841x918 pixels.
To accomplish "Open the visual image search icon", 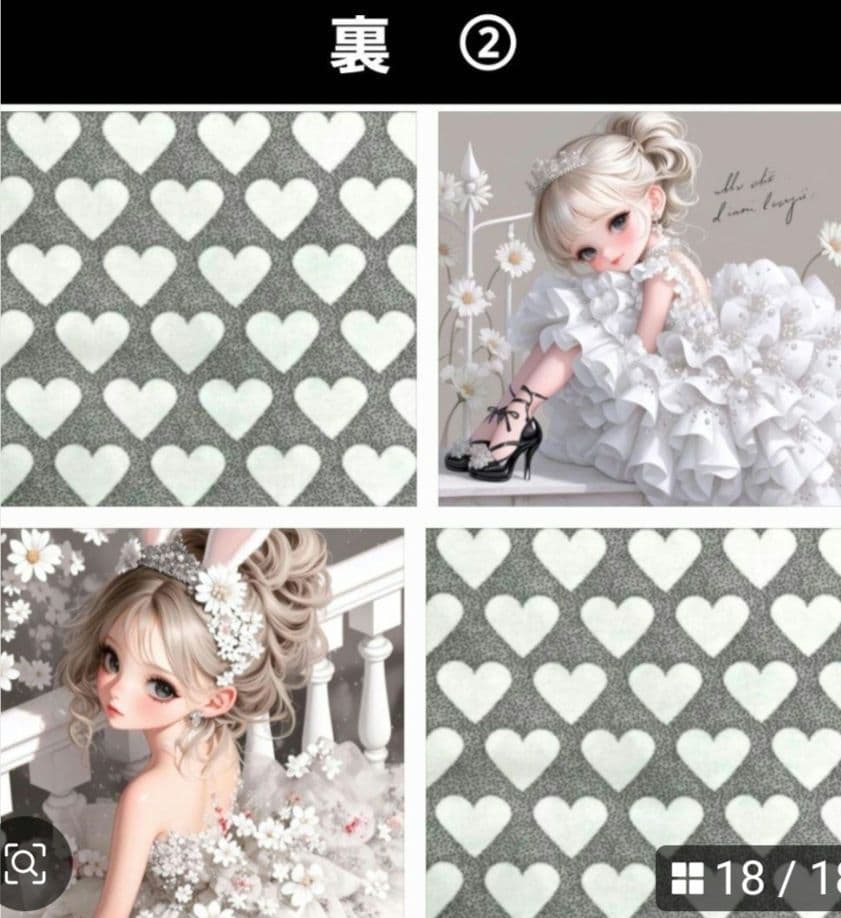I will point(27,861).
